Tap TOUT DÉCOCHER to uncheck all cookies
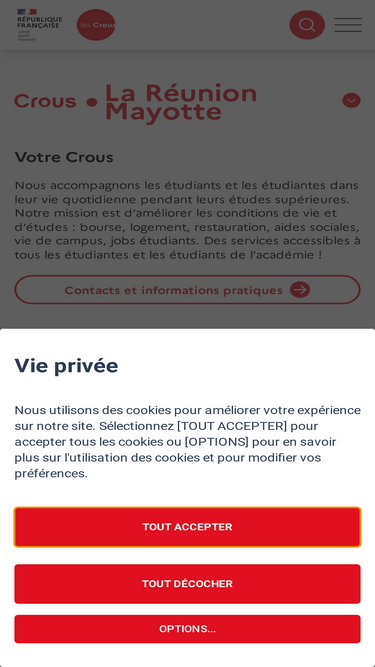 [188, 584]
